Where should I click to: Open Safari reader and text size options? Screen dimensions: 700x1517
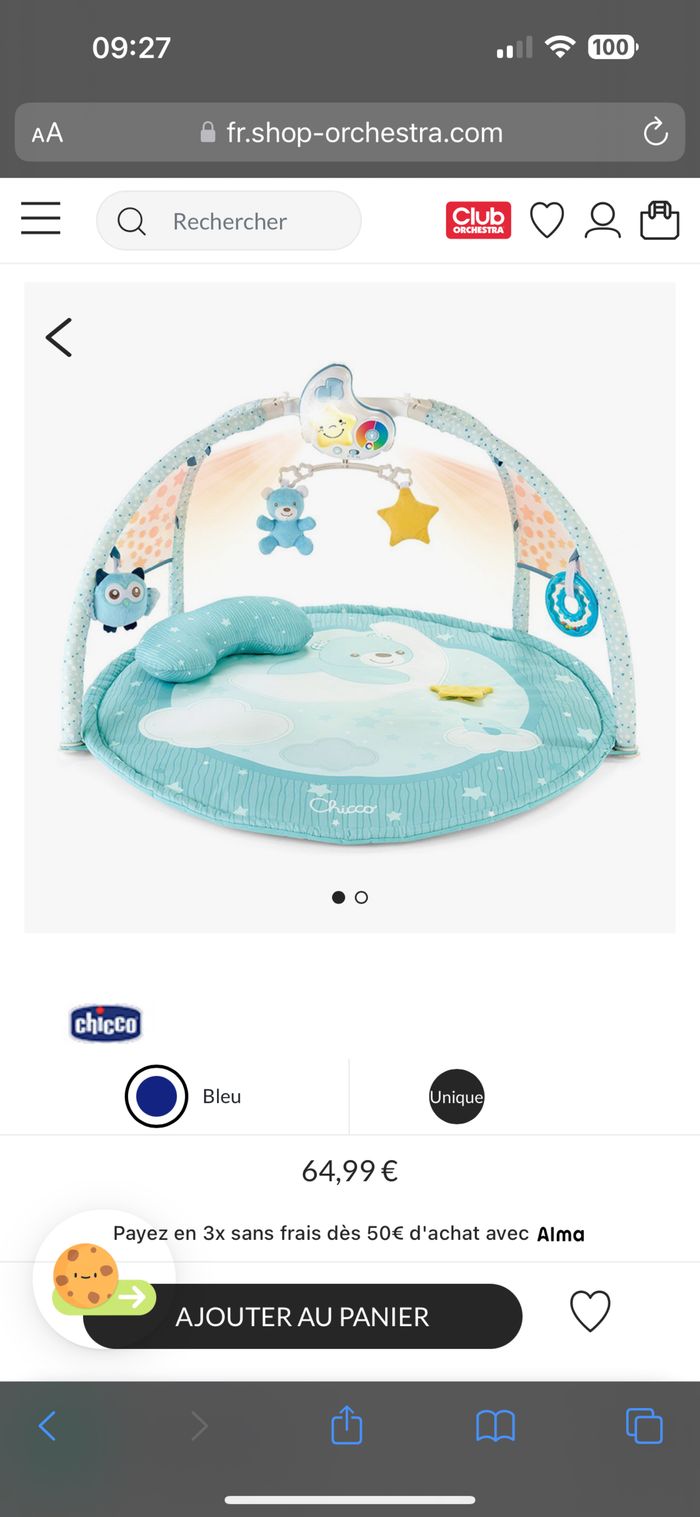point(47,133)
